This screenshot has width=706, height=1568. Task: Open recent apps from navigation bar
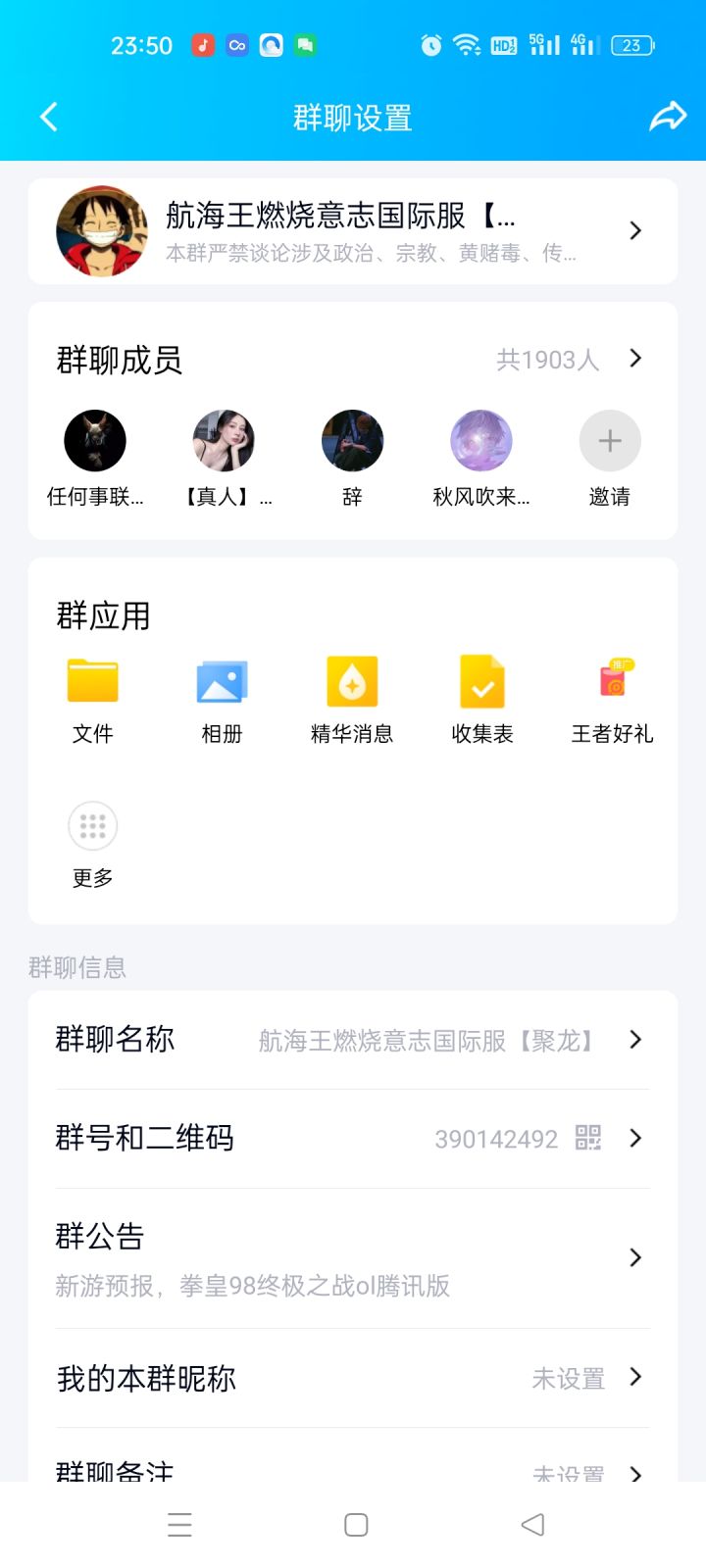pyautogui.click(x=179, y=1525)
